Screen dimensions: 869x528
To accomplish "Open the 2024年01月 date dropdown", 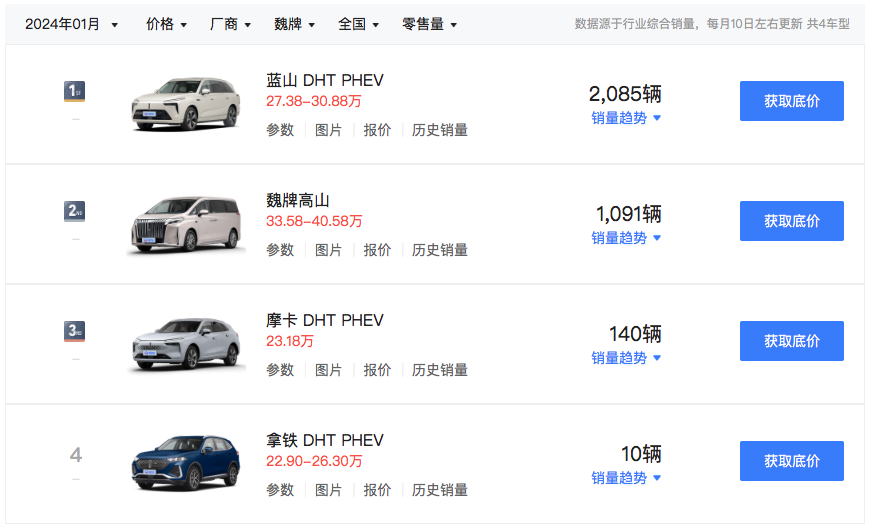I will 71,24.
